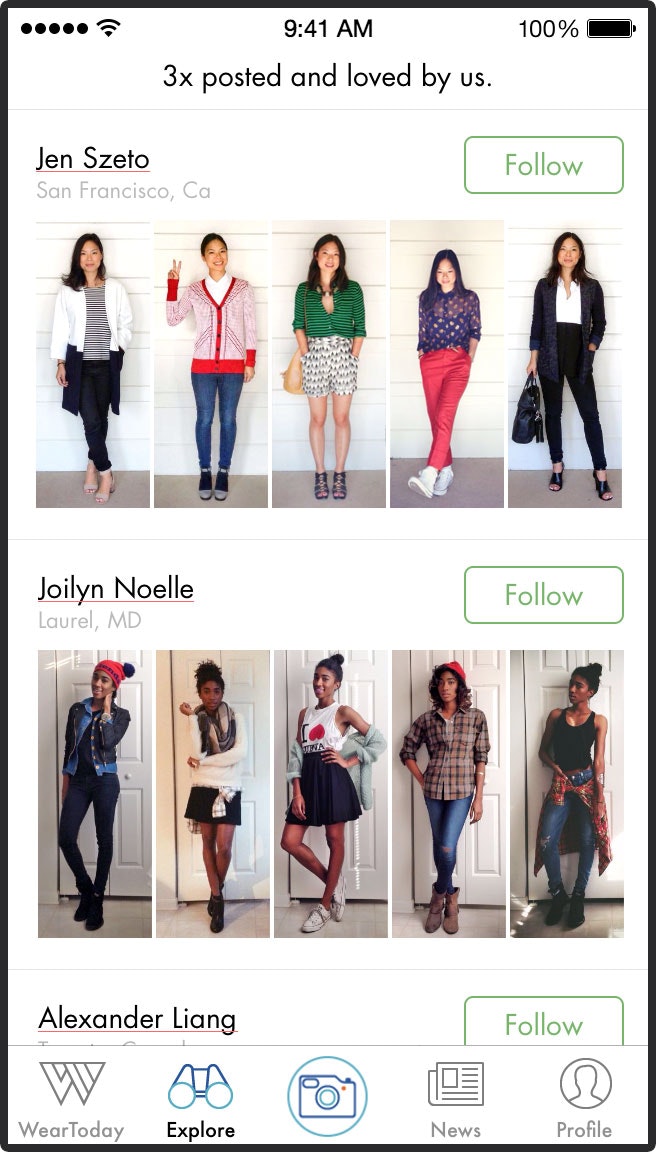The height and width of the screenshot is (1152, 656).
Task: Open Alexander Liang's profile link
Action: click(137, 1019)
